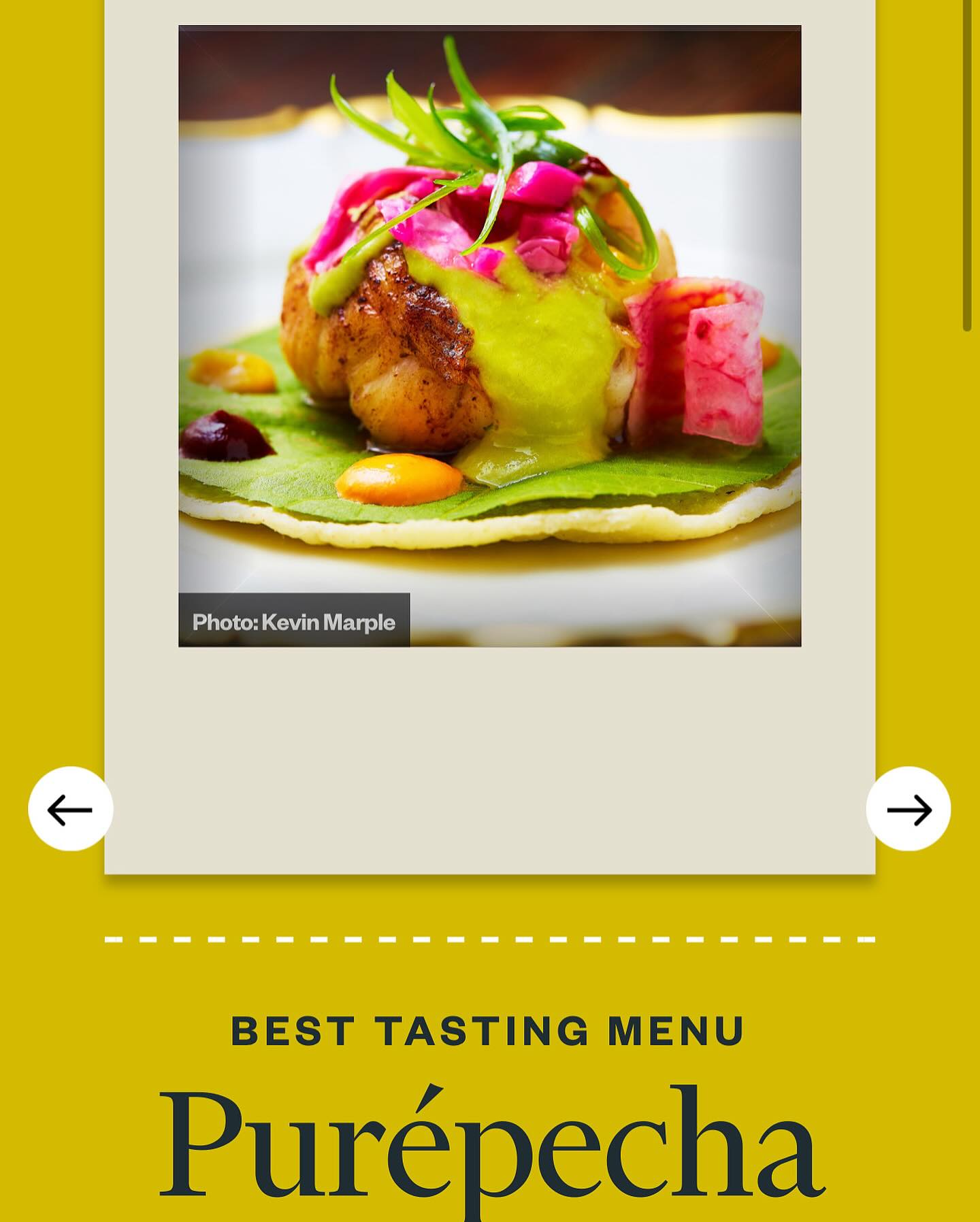Go to the previous slide with left arrow
The height and width of the screenshot is (1222, 980).
pos(70,809)
